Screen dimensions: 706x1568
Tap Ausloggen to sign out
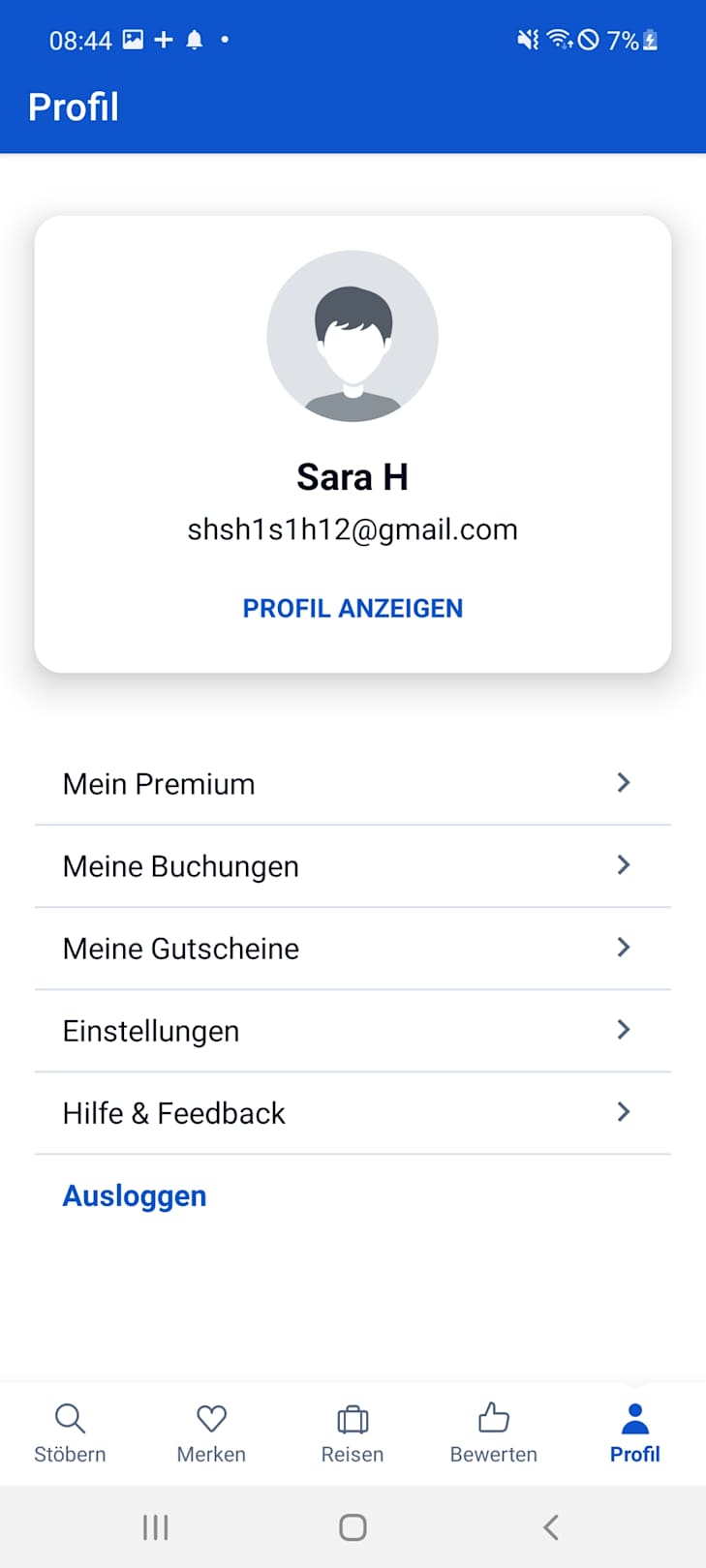[x=135, y=1196]
